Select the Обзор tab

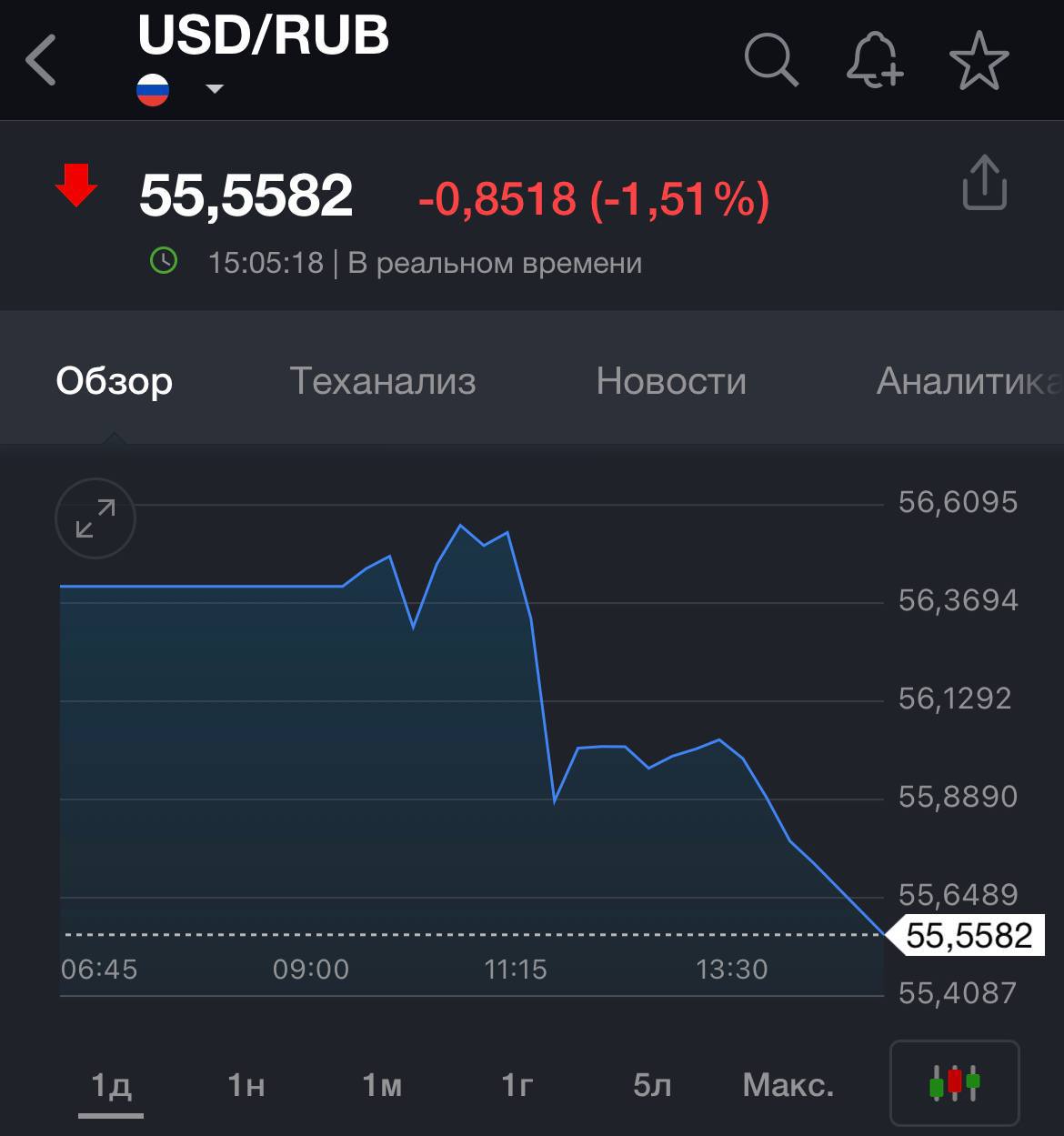(115, 381)
